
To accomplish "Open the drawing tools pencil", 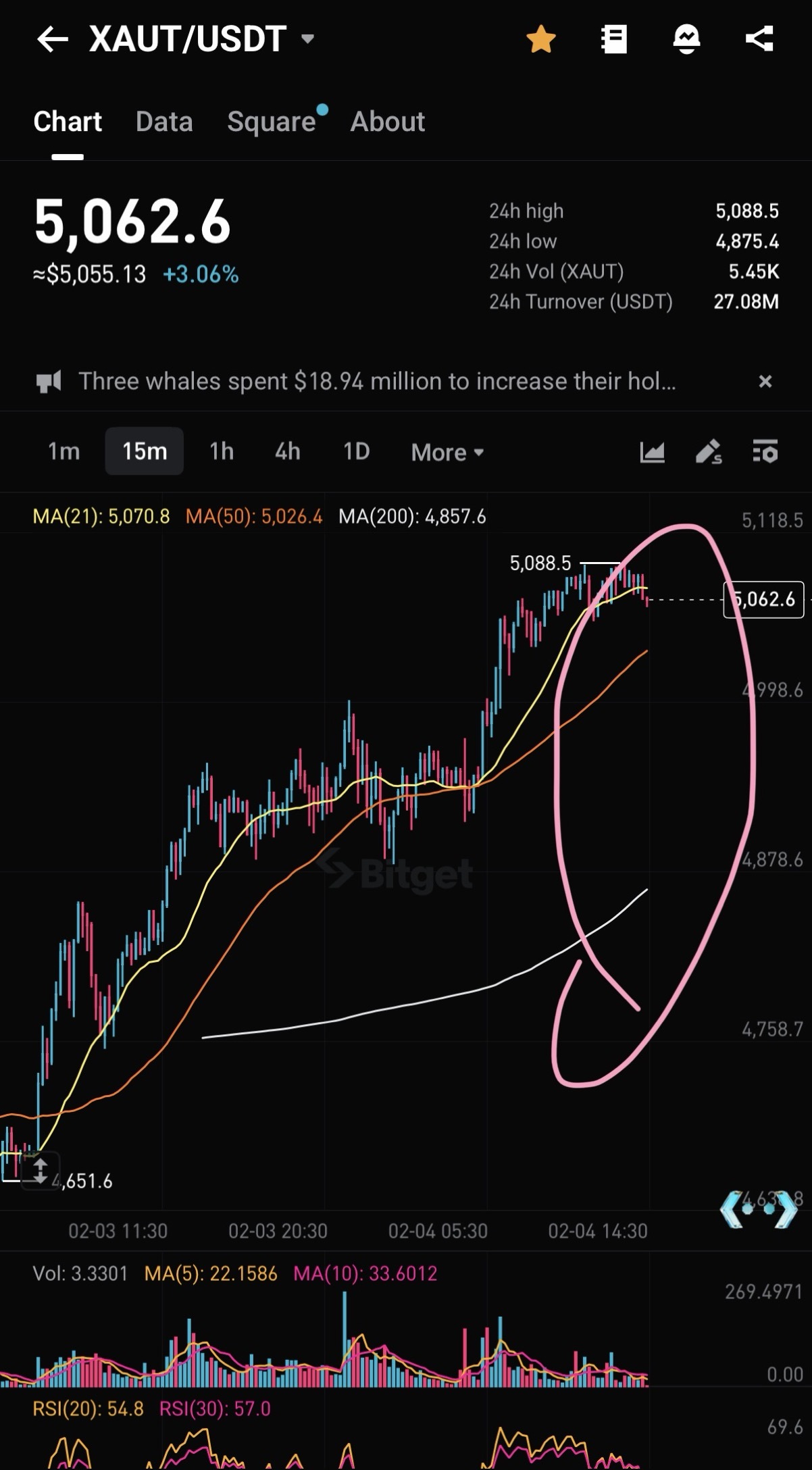I will tap(709, 451).
